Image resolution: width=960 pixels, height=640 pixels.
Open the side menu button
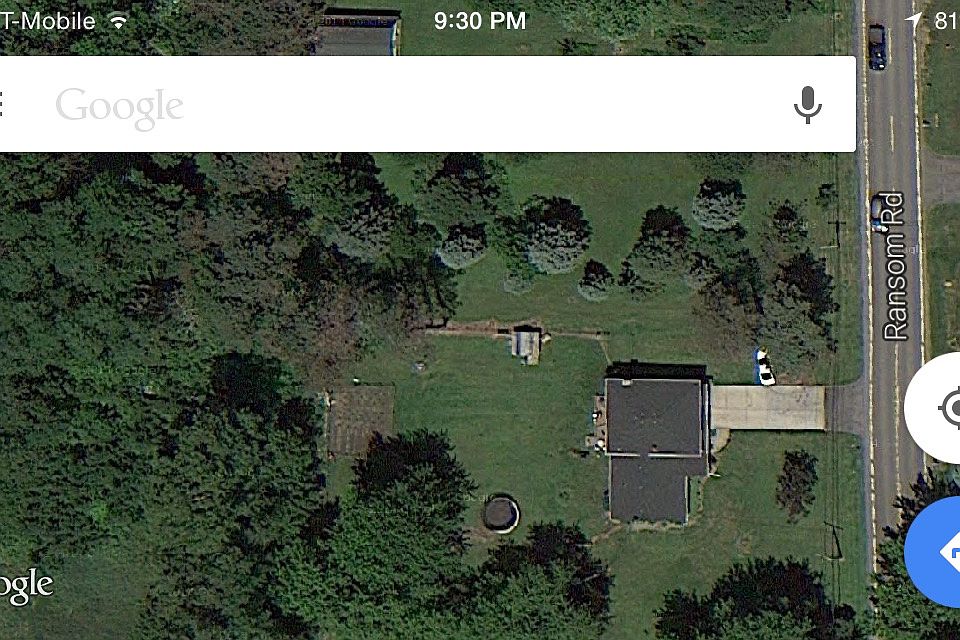(3, 105)
